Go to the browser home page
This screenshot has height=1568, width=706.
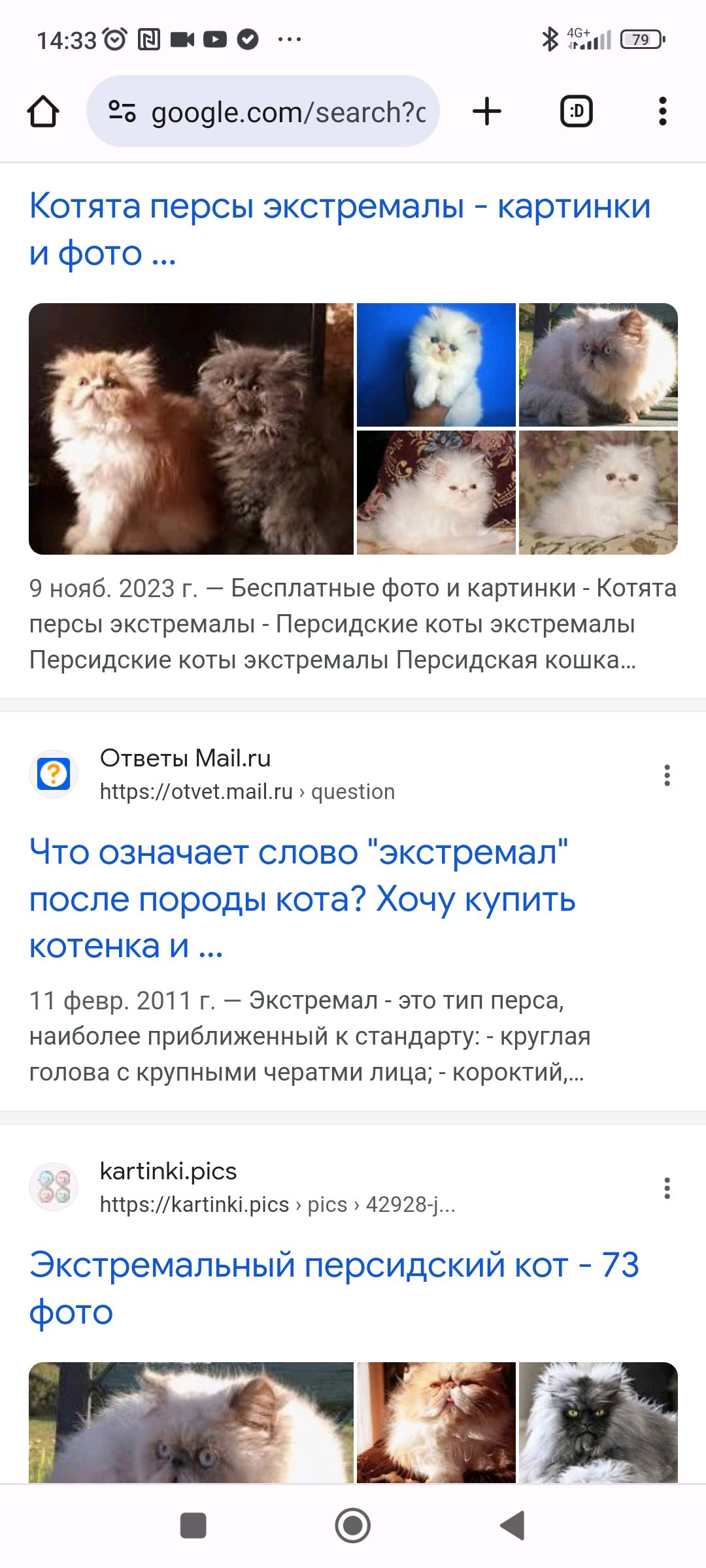click(43, 112)
